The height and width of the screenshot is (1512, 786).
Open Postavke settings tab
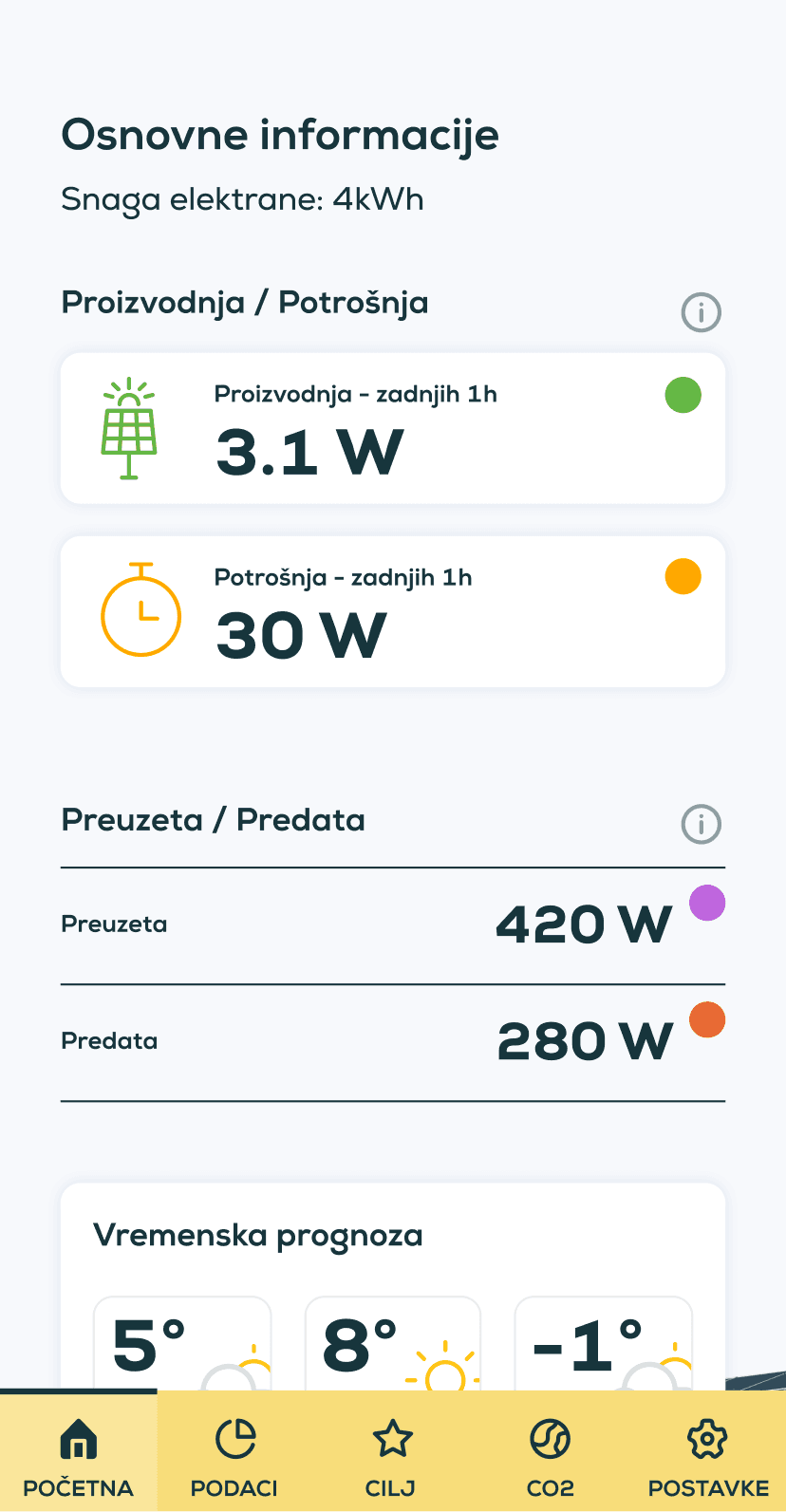click(x=707, y=1453)
